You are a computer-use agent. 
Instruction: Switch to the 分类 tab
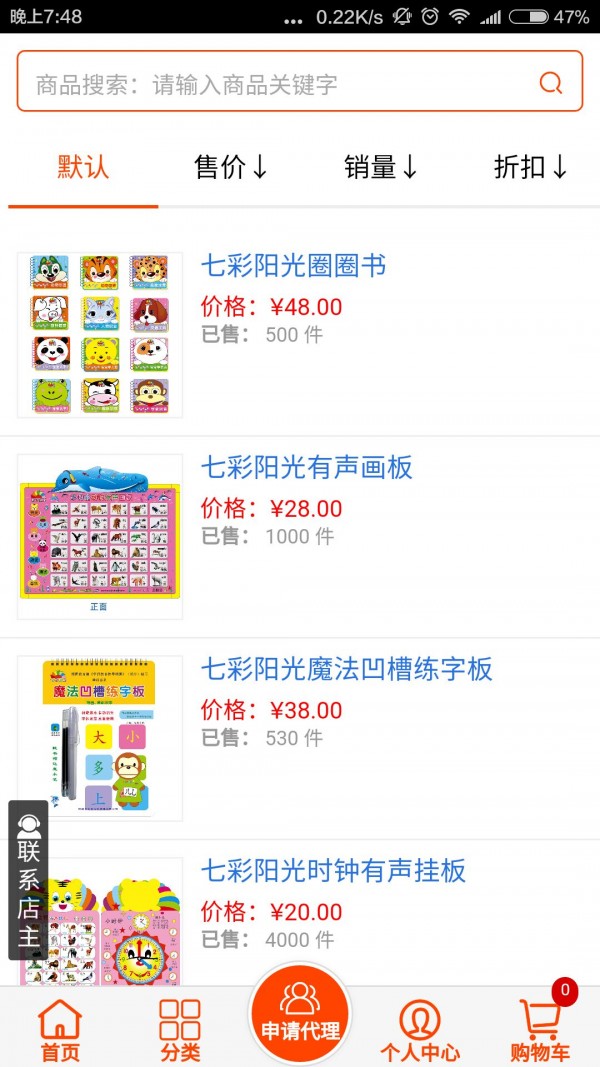click(x=180, y=1030)
